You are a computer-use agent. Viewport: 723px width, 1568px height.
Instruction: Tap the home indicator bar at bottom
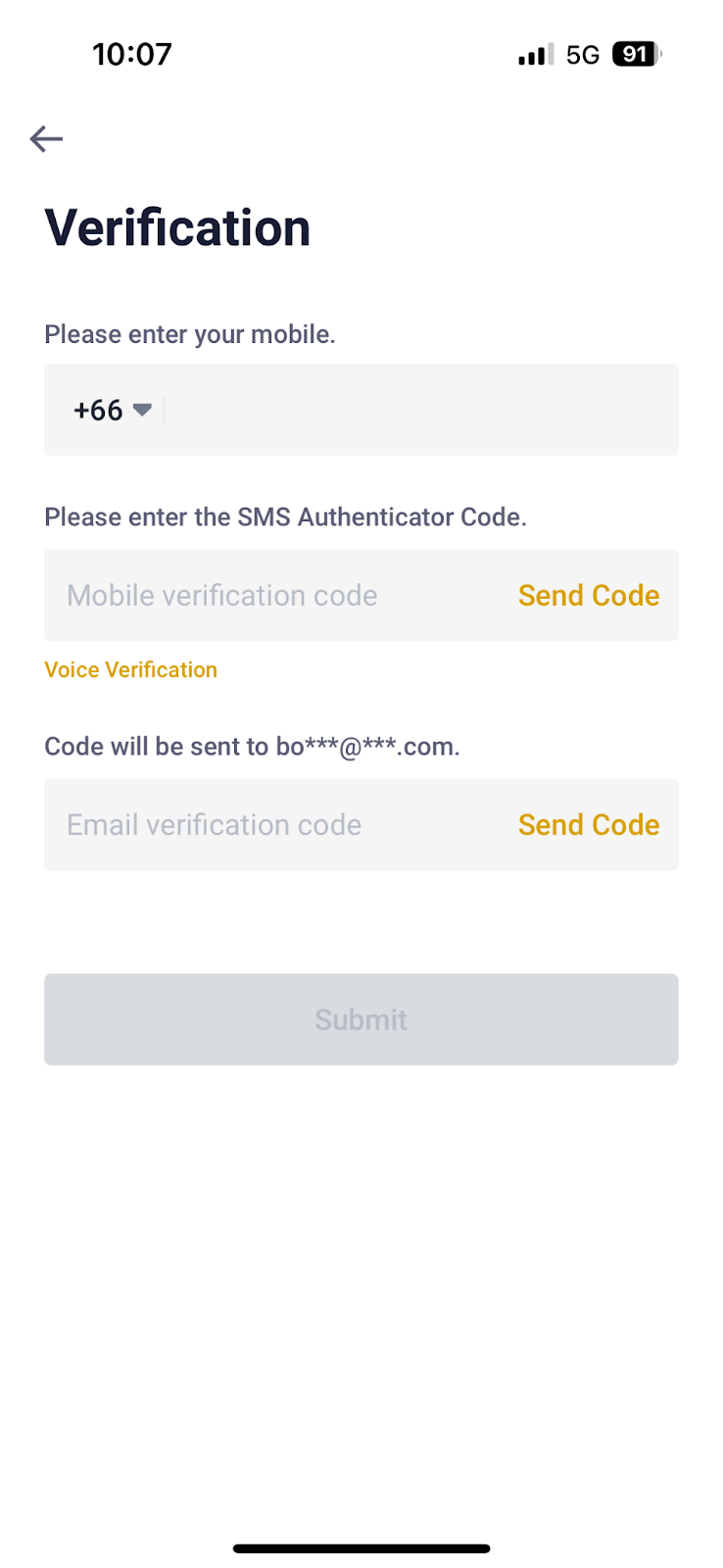[x=361, y=1548]
